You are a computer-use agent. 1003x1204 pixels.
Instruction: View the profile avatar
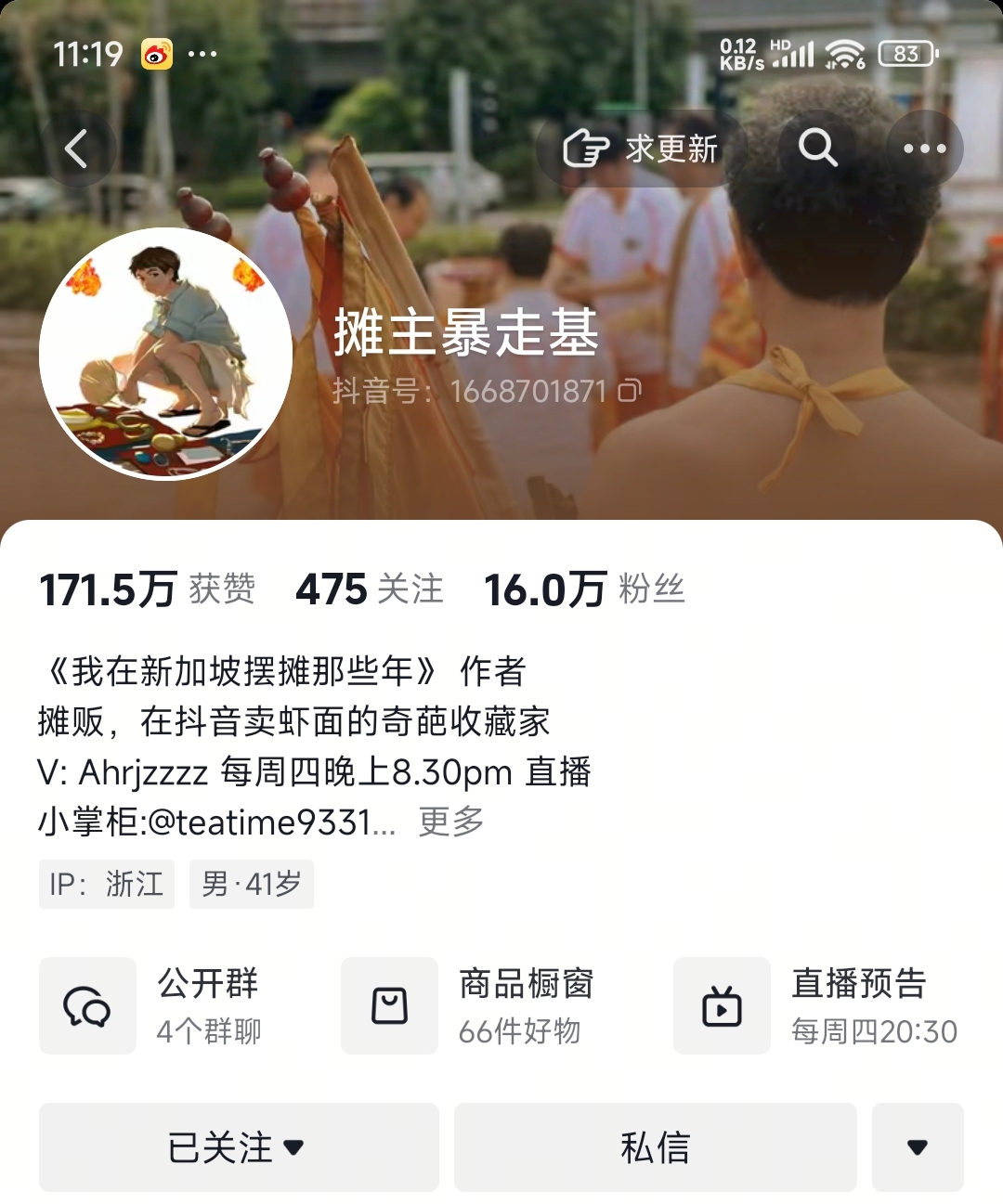point(166,354)
